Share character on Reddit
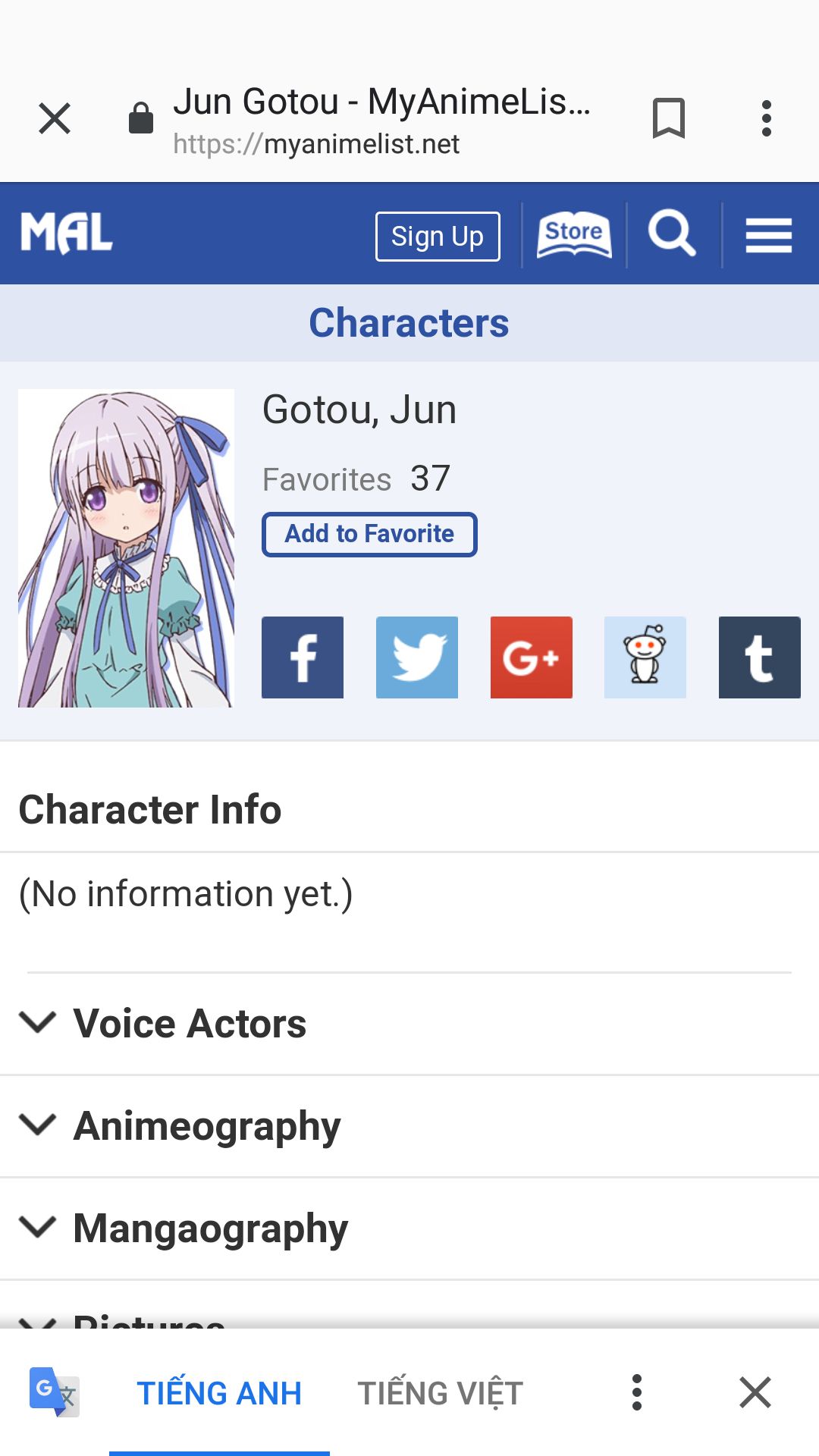 645,657
